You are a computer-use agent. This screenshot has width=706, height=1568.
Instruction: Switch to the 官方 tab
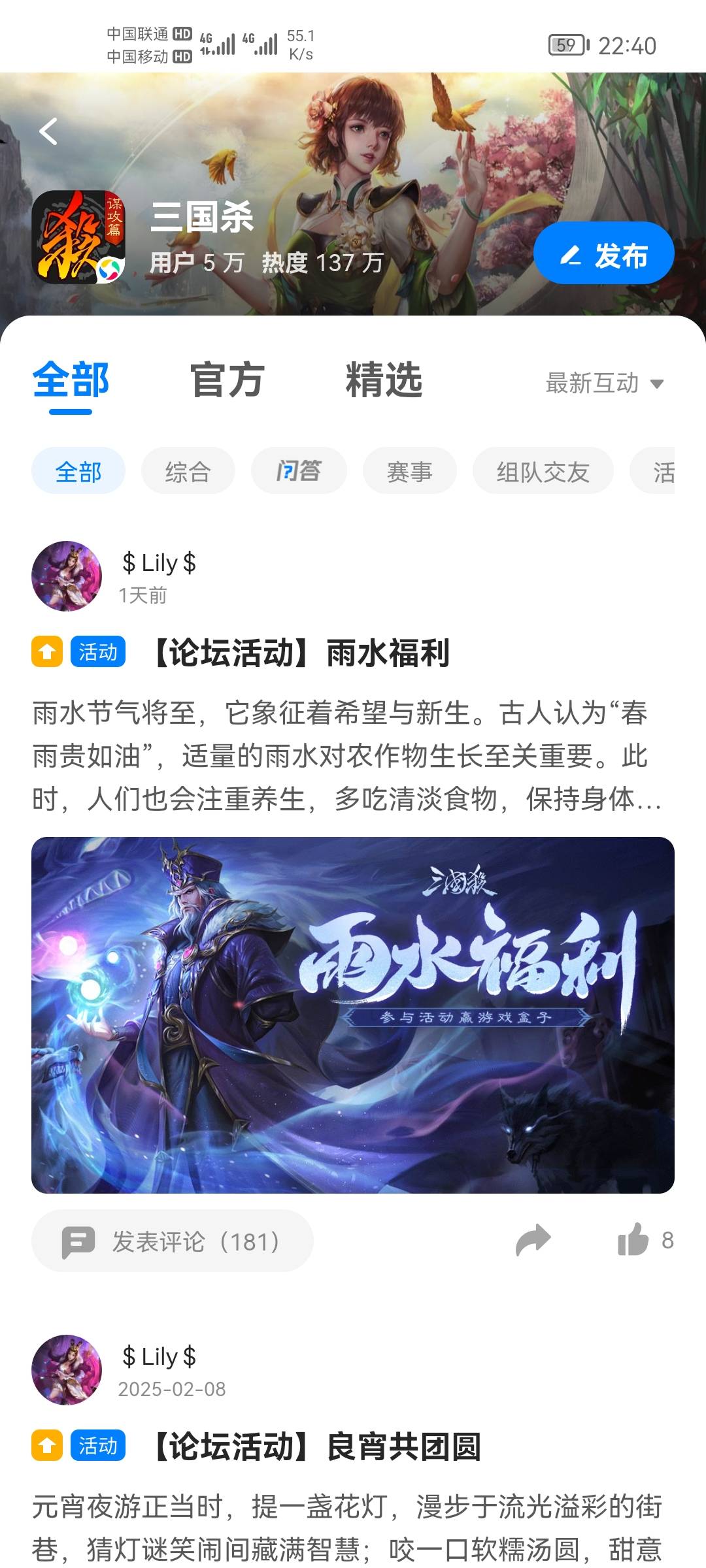227,380
